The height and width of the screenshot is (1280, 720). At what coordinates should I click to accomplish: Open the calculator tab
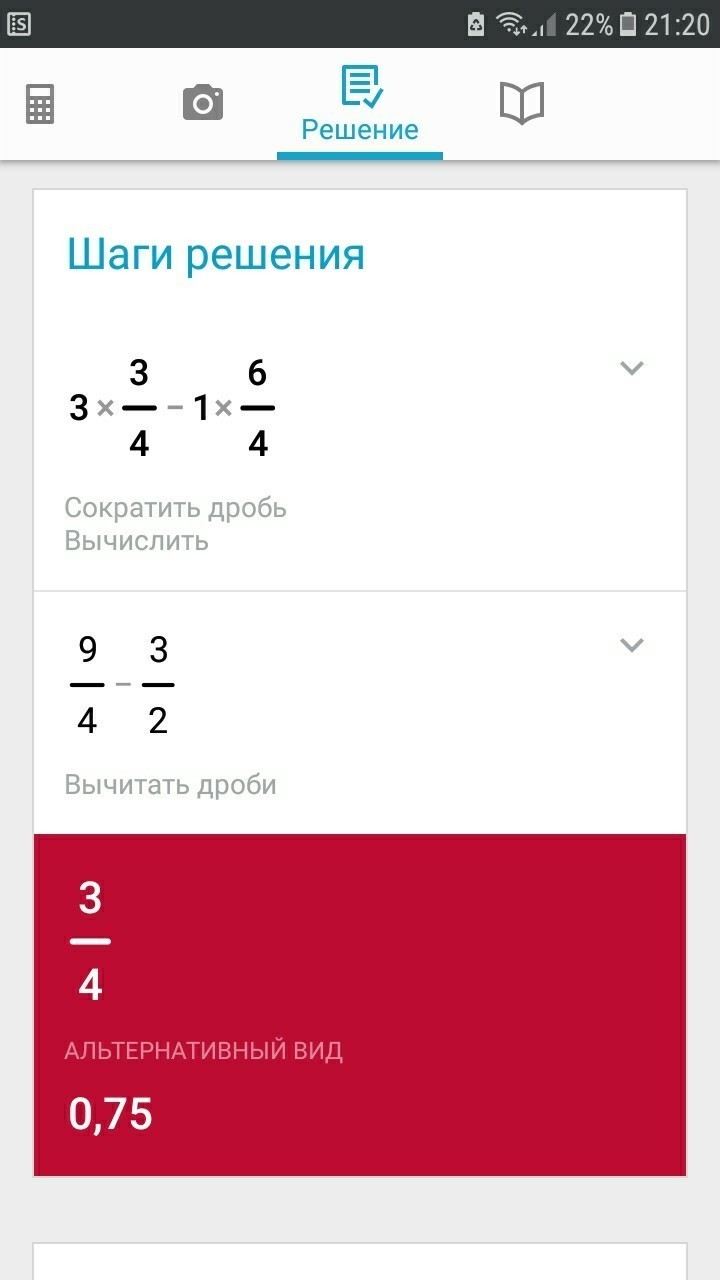[x=40, y=104]
